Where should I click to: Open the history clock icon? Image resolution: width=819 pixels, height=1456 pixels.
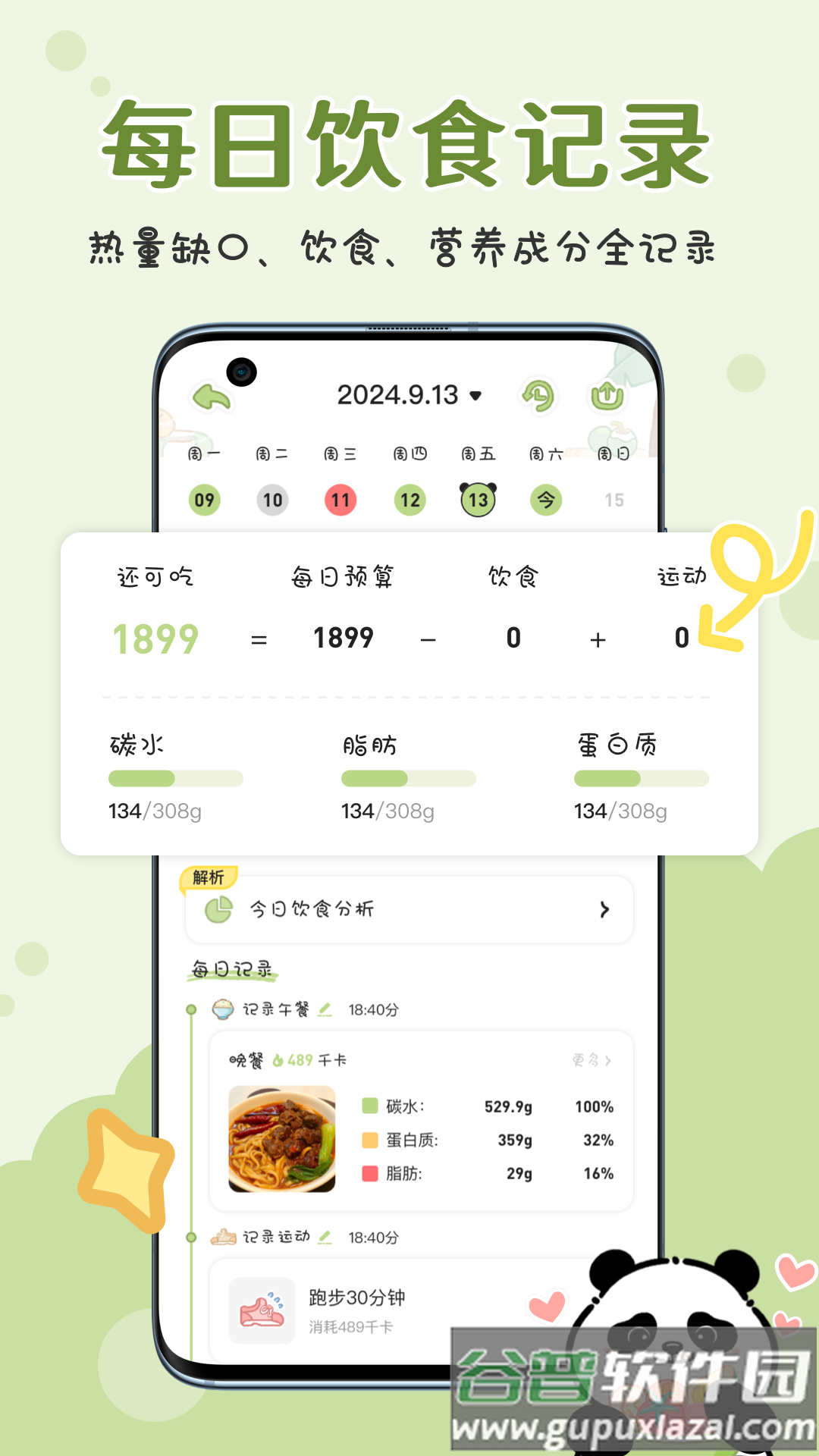[x=540, y=395]
